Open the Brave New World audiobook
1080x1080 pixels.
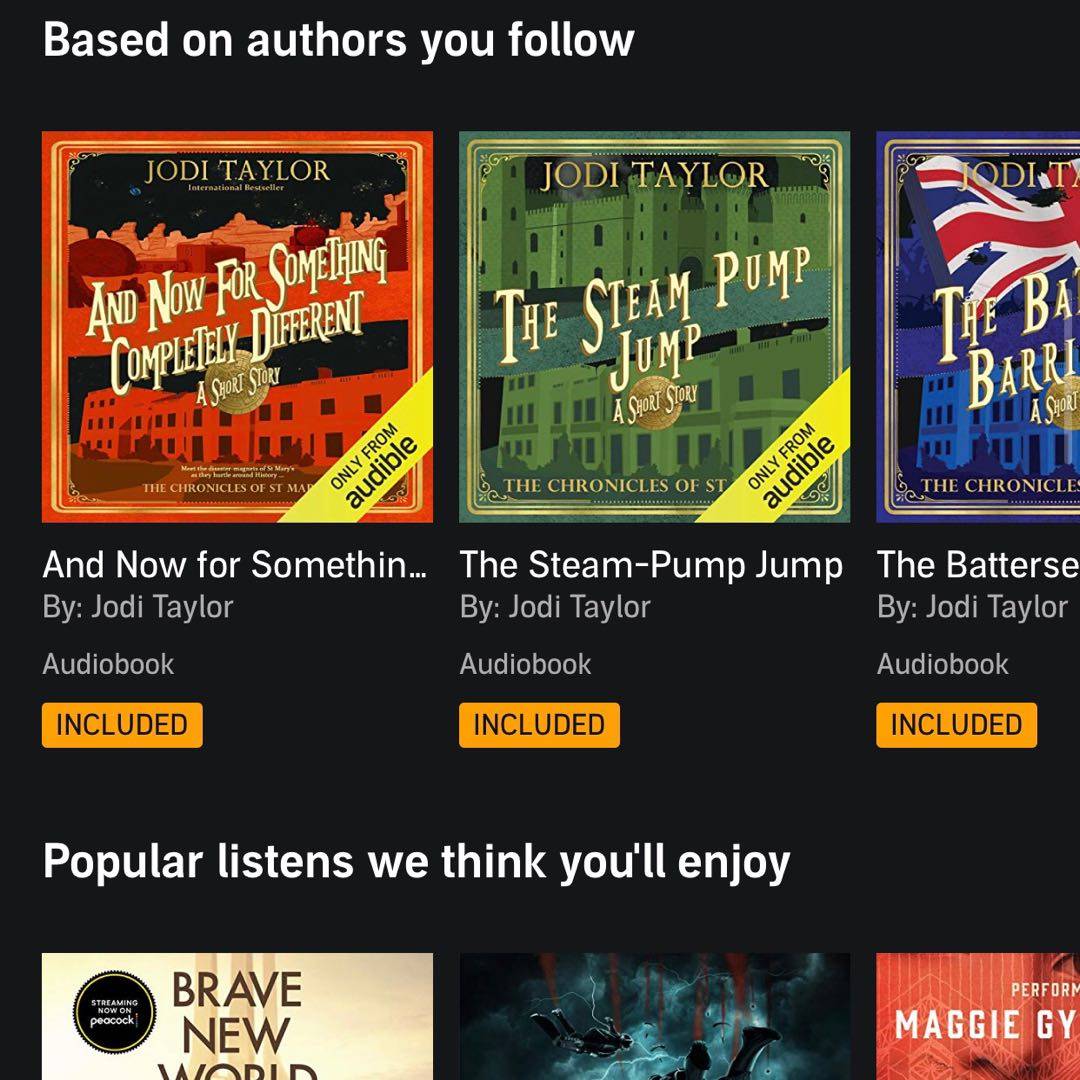click(237, 1016)
